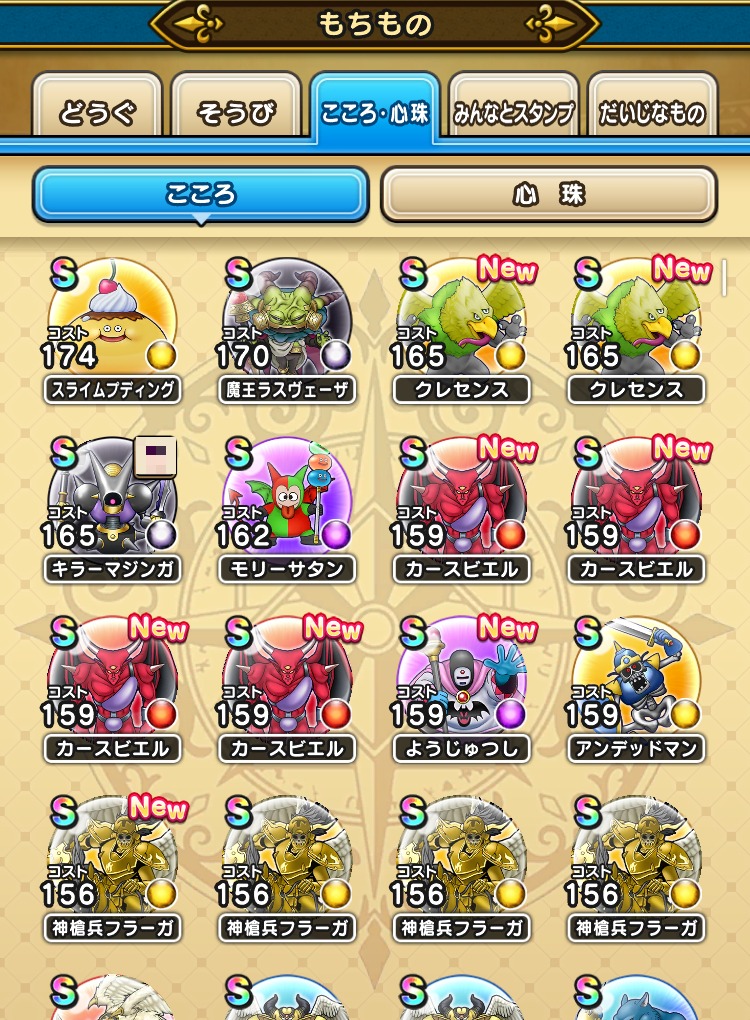Image resolution: width=750 pixels, height=1020 pixels.
Task: Switch to the 心珠 sub-tab
Action: coord(548,194)
